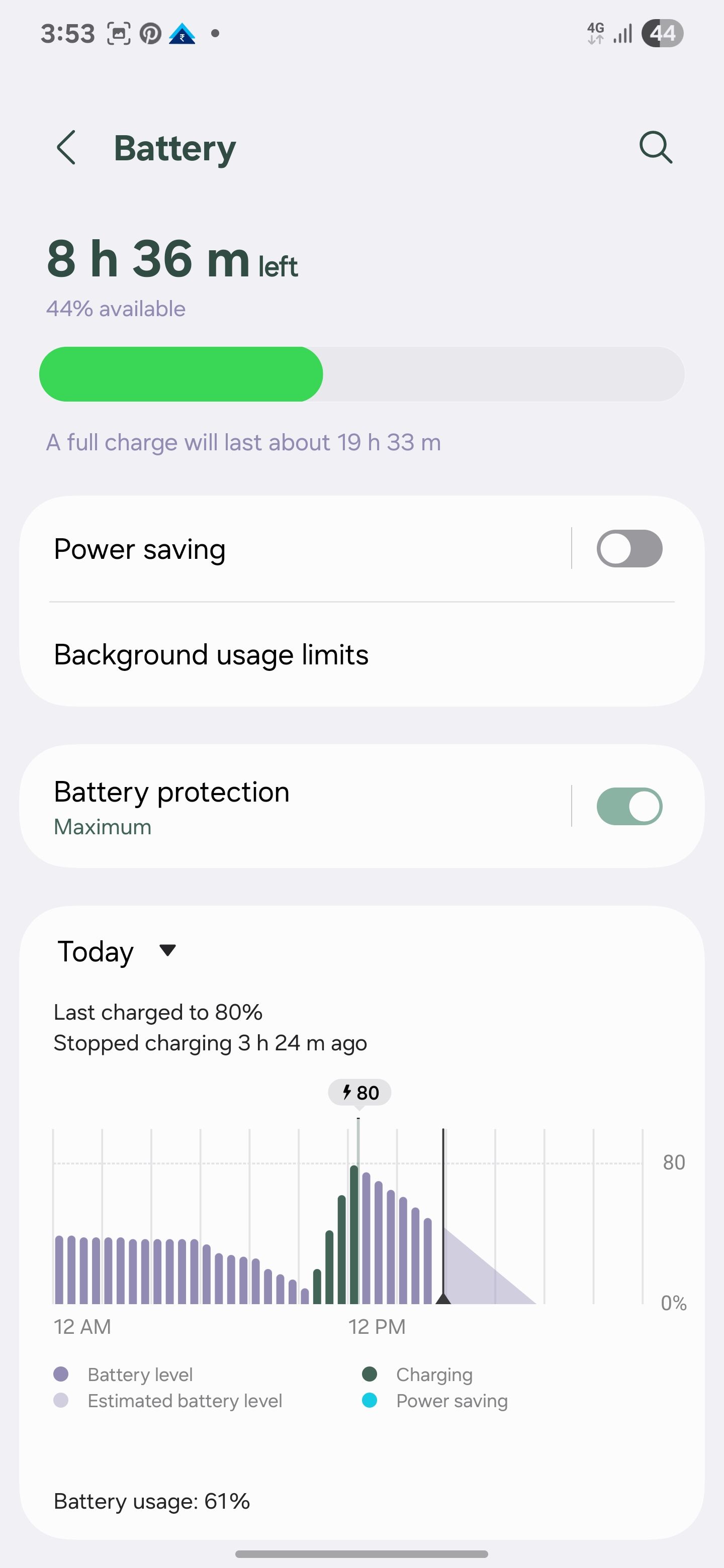Open Battery usage: 61% details
Image resolution: width=724 pixels, height=1568 pixels.
point(152,1501)
